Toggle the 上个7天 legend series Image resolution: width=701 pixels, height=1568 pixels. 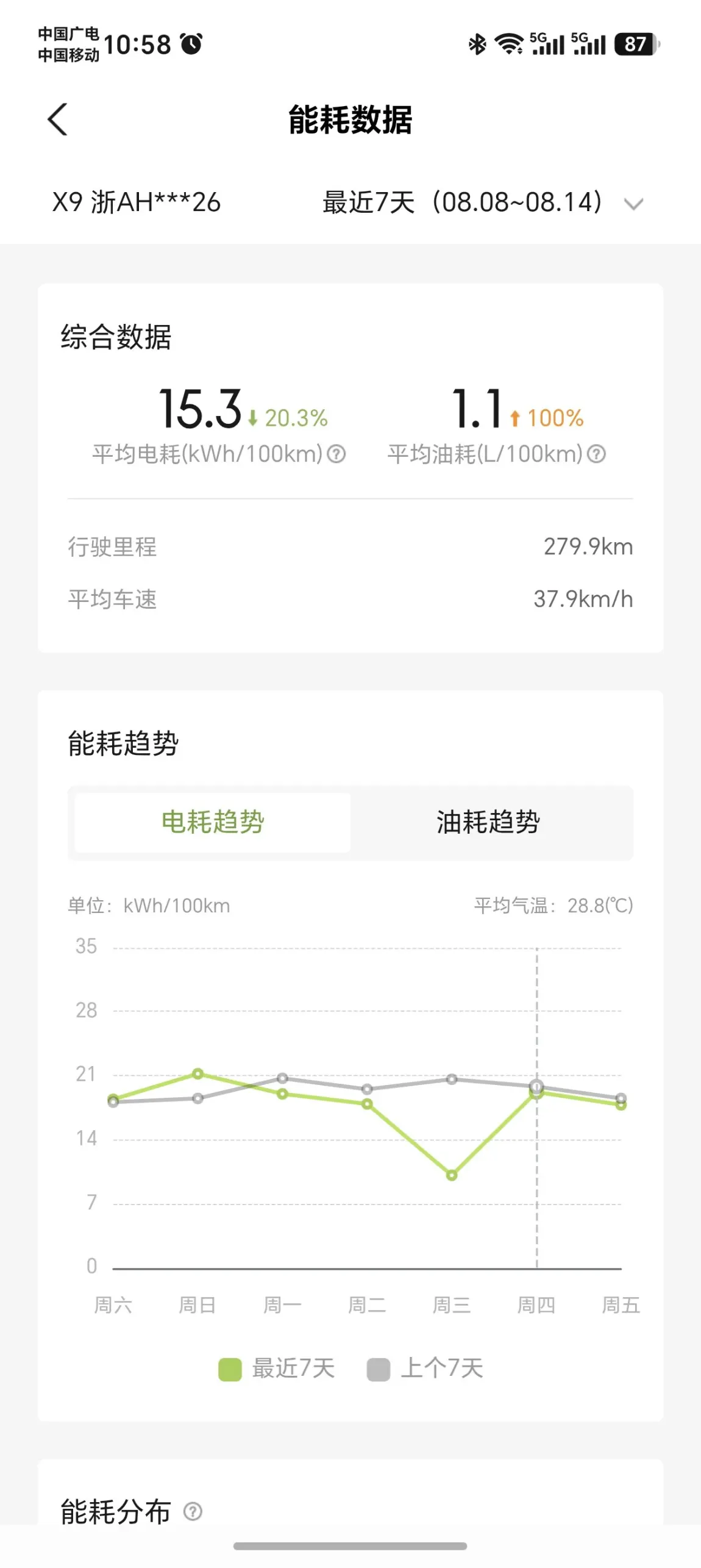(425, 1369)
